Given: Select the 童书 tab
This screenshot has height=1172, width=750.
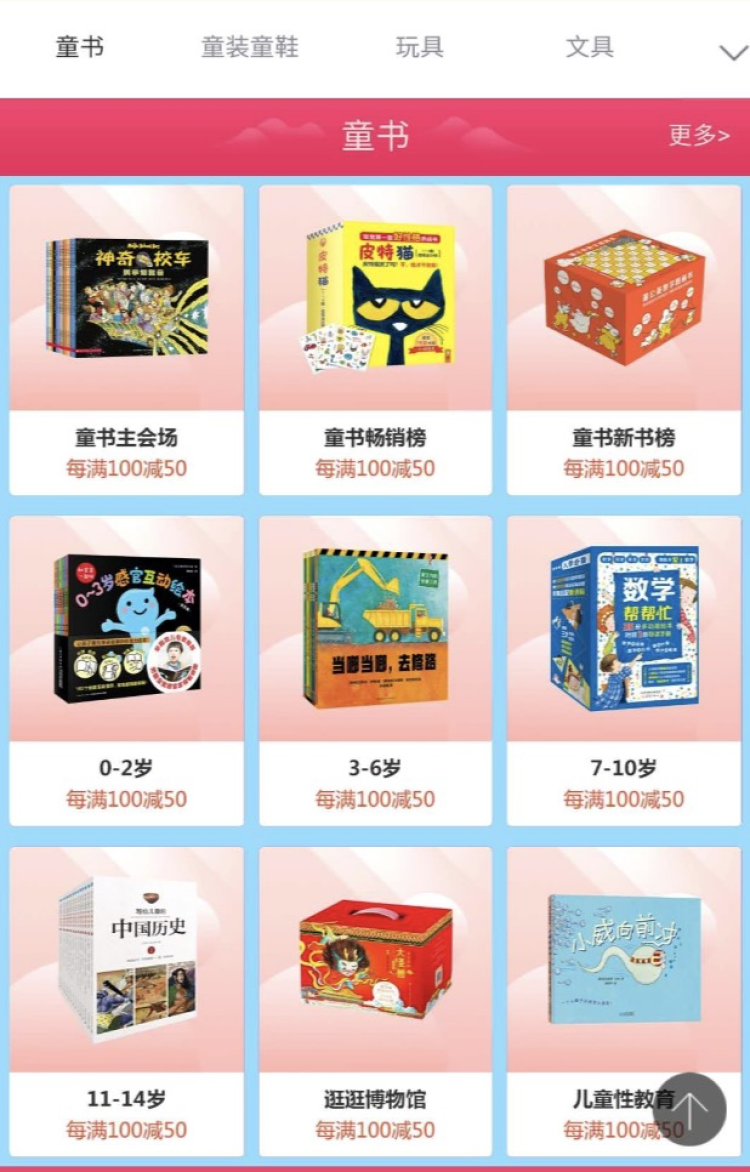Looking at the screenshot, I should (80, 47).
